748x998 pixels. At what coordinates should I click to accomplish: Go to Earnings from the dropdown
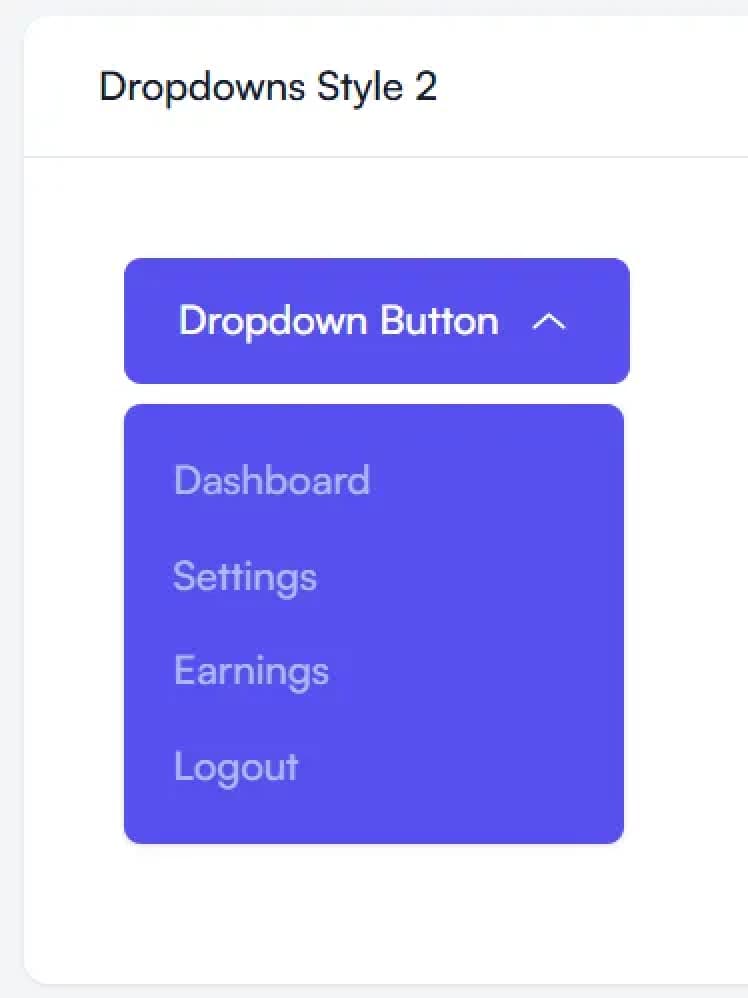click(x=251, y=671)
